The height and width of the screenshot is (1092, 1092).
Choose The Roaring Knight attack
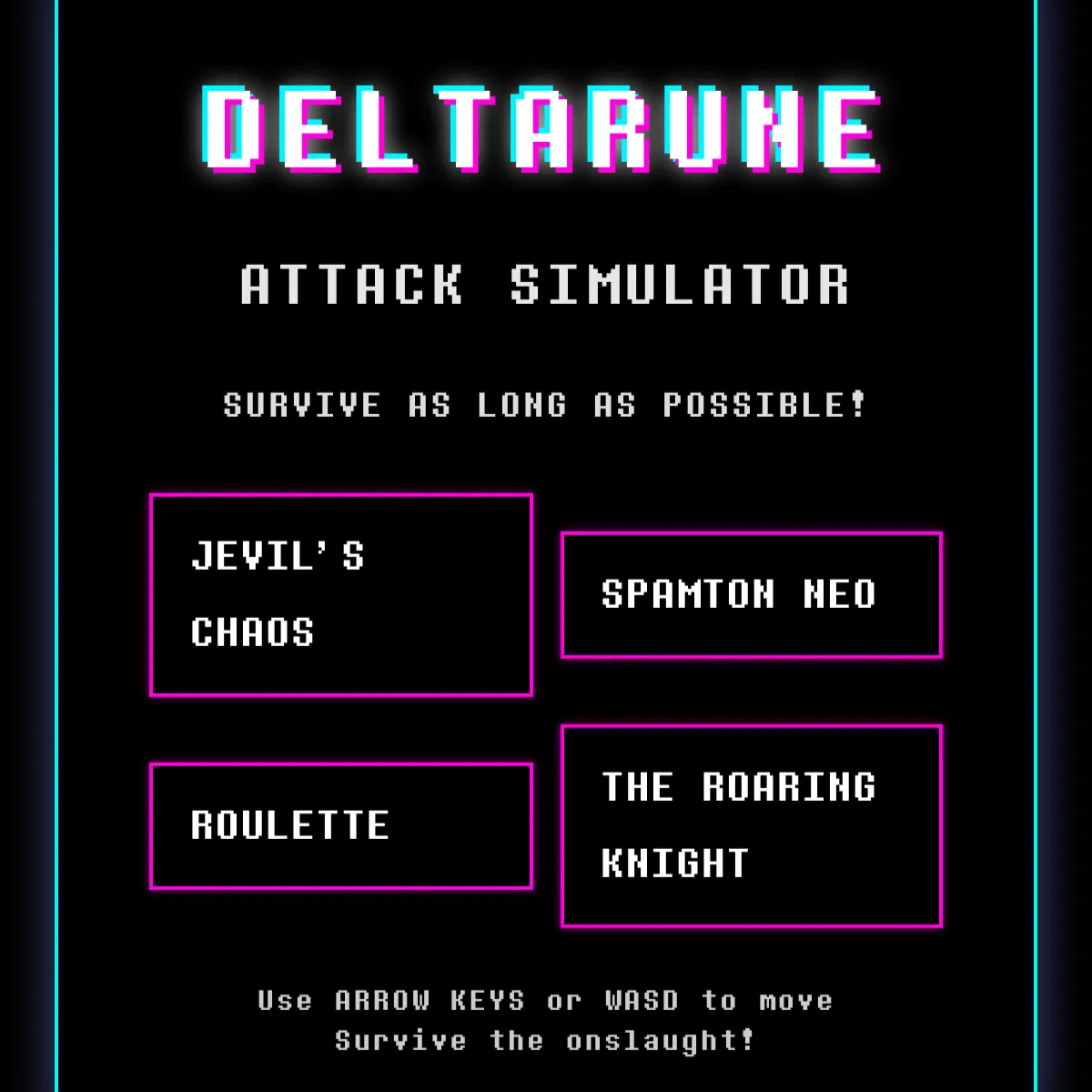pos(752,826)
